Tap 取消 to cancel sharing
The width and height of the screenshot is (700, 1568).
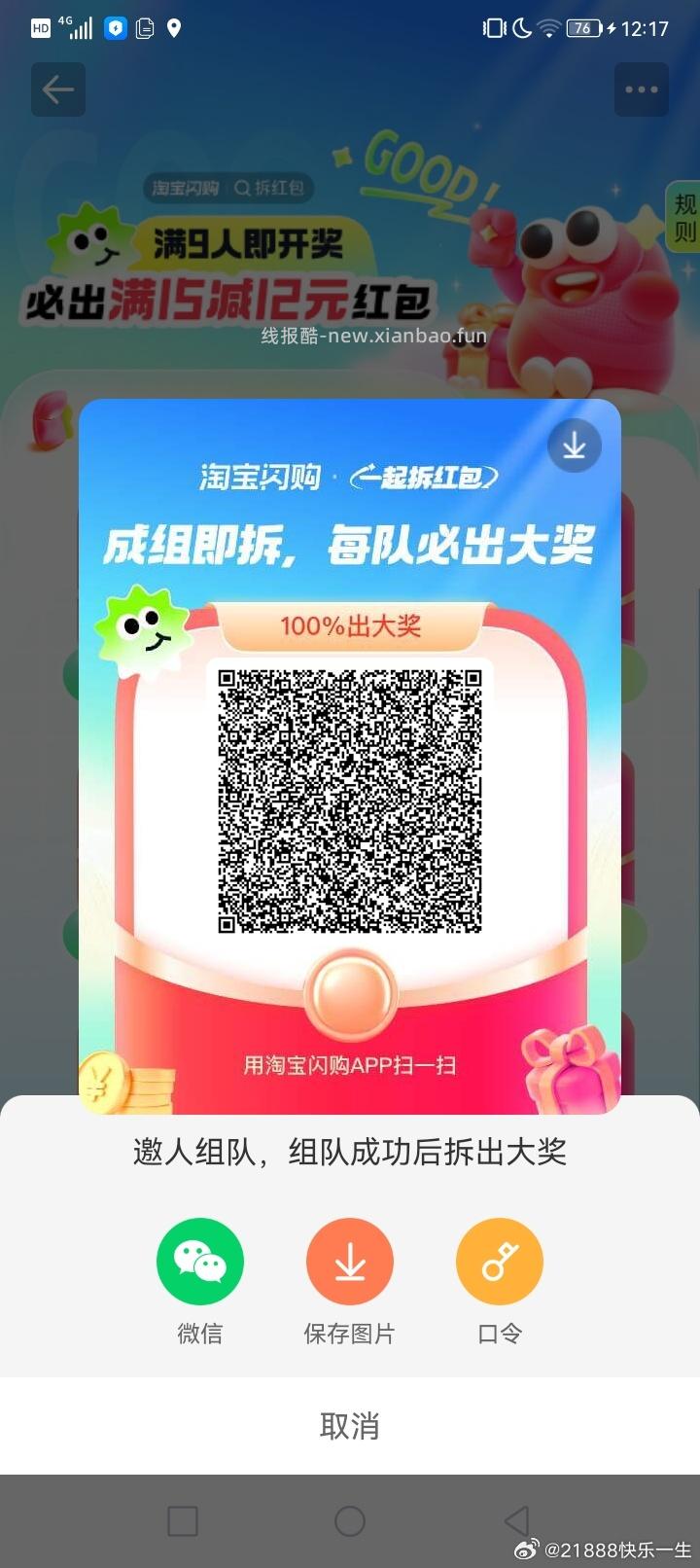tap(350, 1426)
